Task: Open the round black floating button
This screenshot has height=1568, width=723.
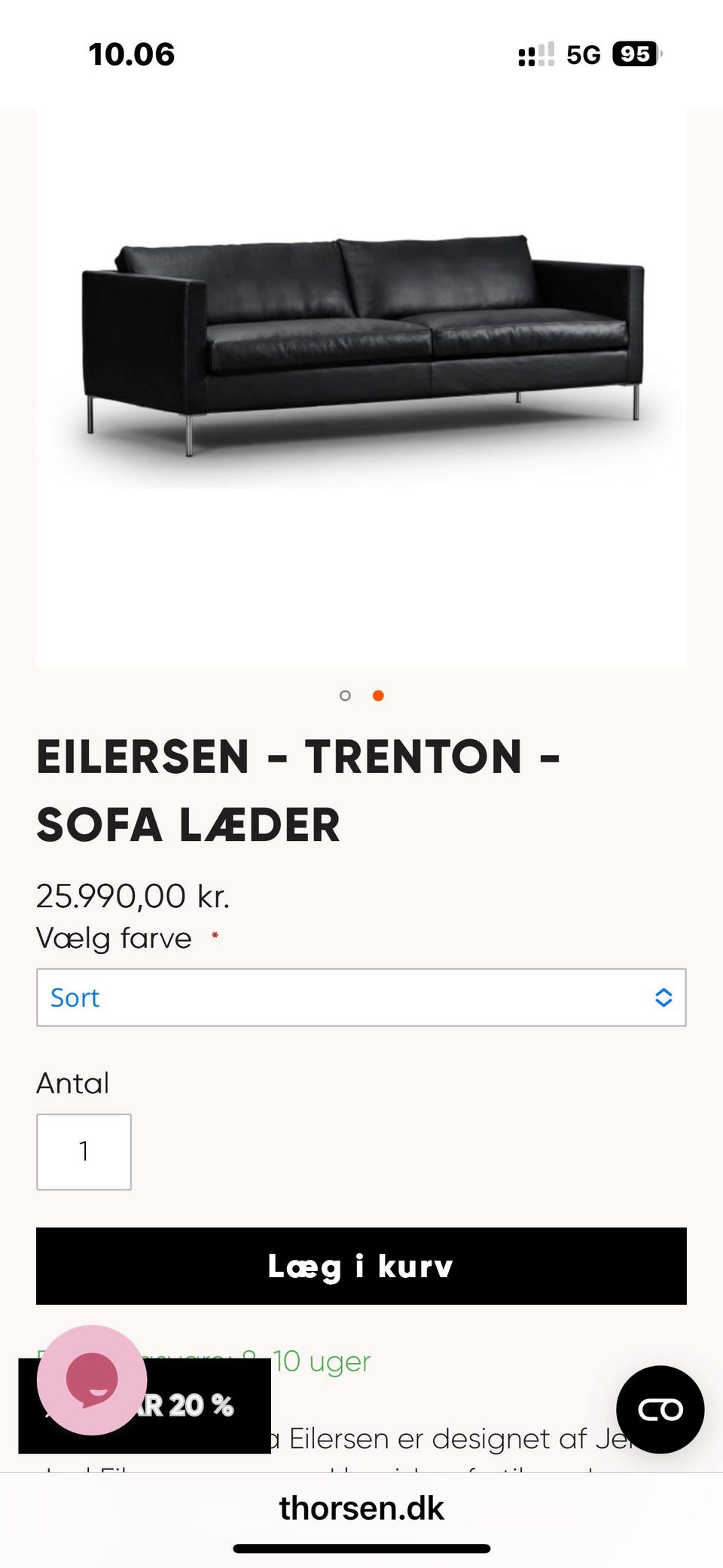Action: 660,1409
